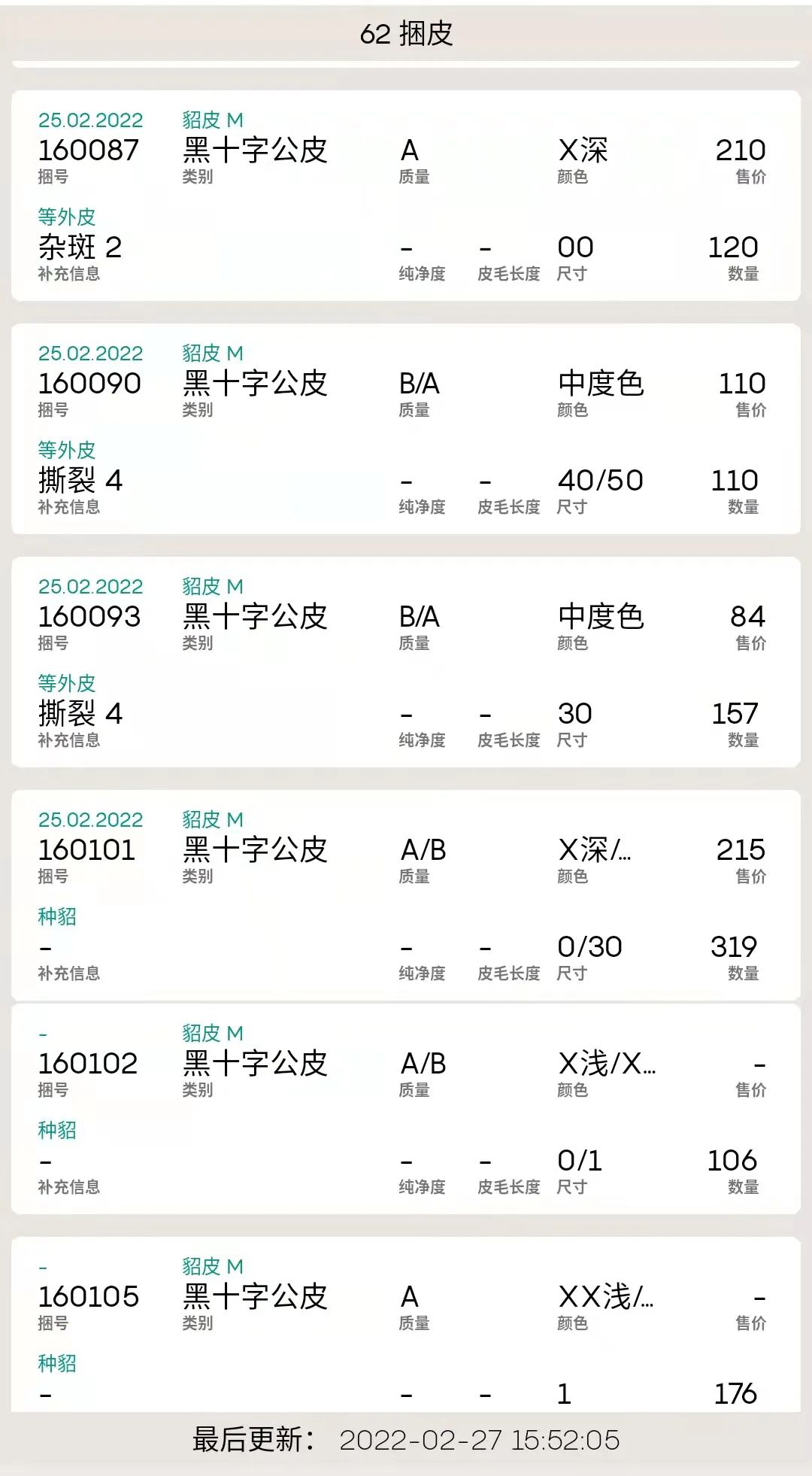
Task: Select lot 160101 card
Action: point(406,895)
